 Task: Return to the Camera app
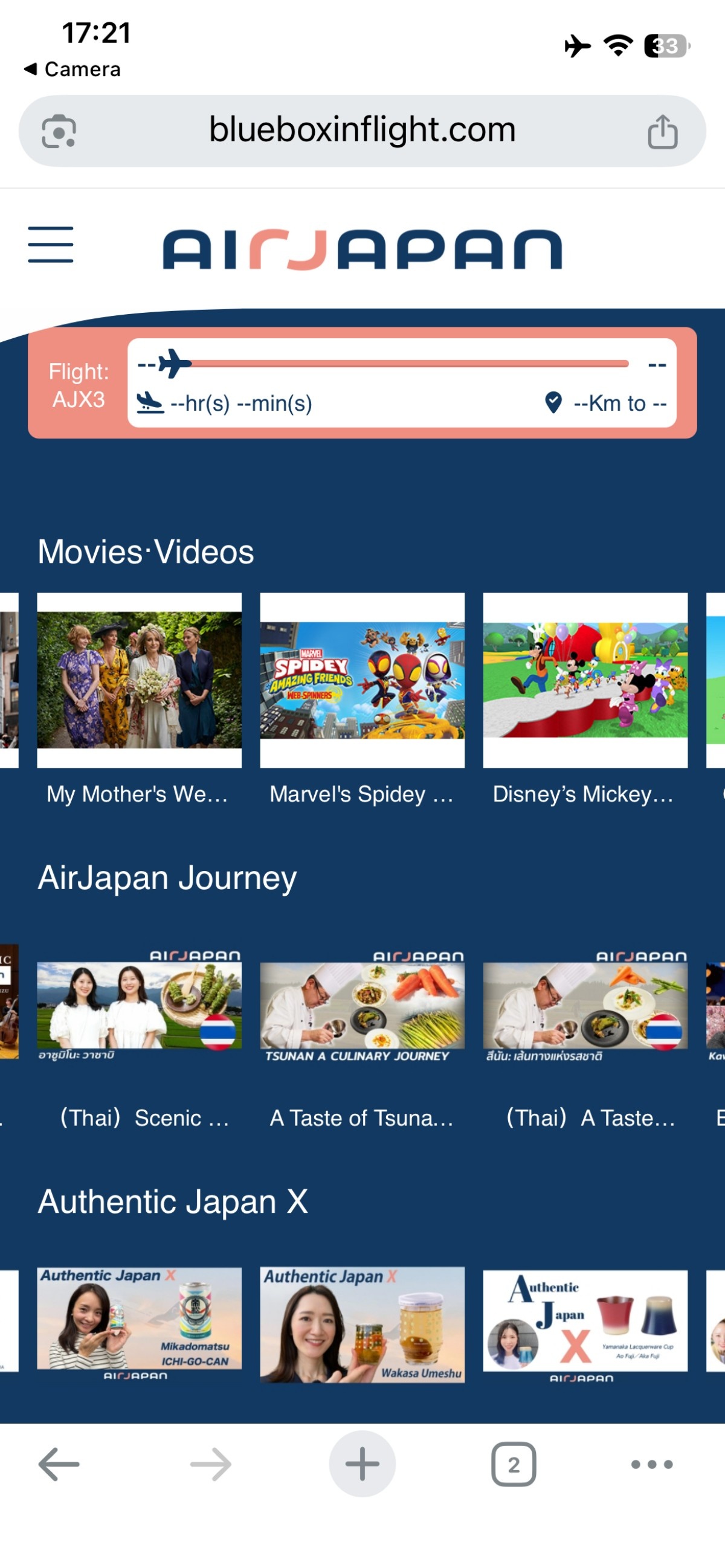(x=72, y=69)
